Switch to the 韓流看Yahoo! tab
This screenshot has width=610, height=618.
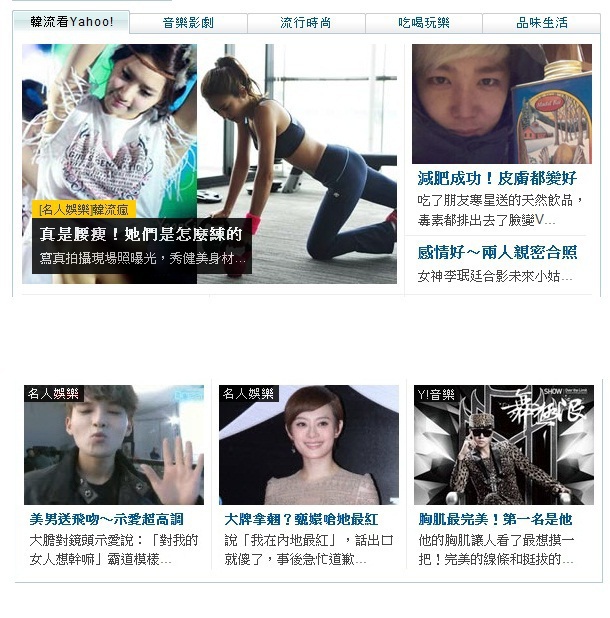71,21
